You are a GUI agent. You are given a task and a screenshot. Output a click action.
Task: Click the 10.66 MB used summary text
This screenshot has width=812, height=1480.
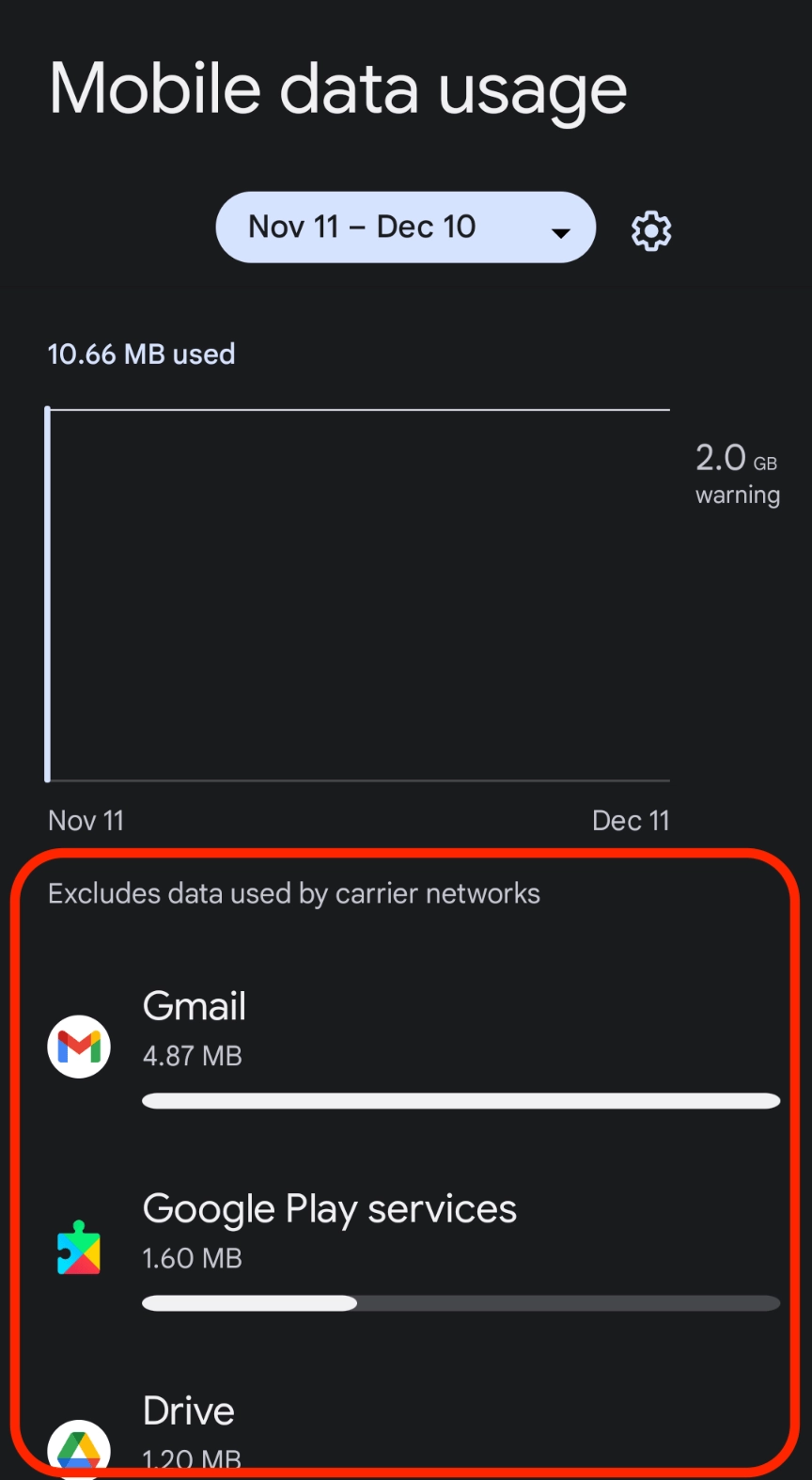coord(141,354)
